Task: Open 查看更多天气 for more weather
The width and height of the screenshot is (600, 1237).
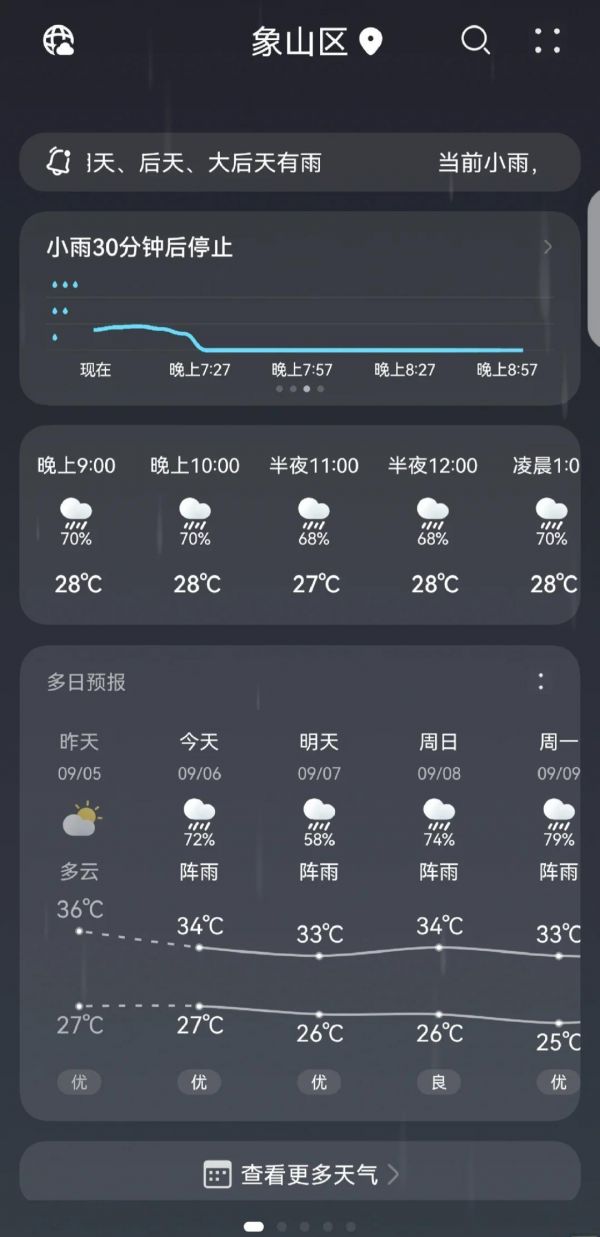Action: [x=299, y=1174]
